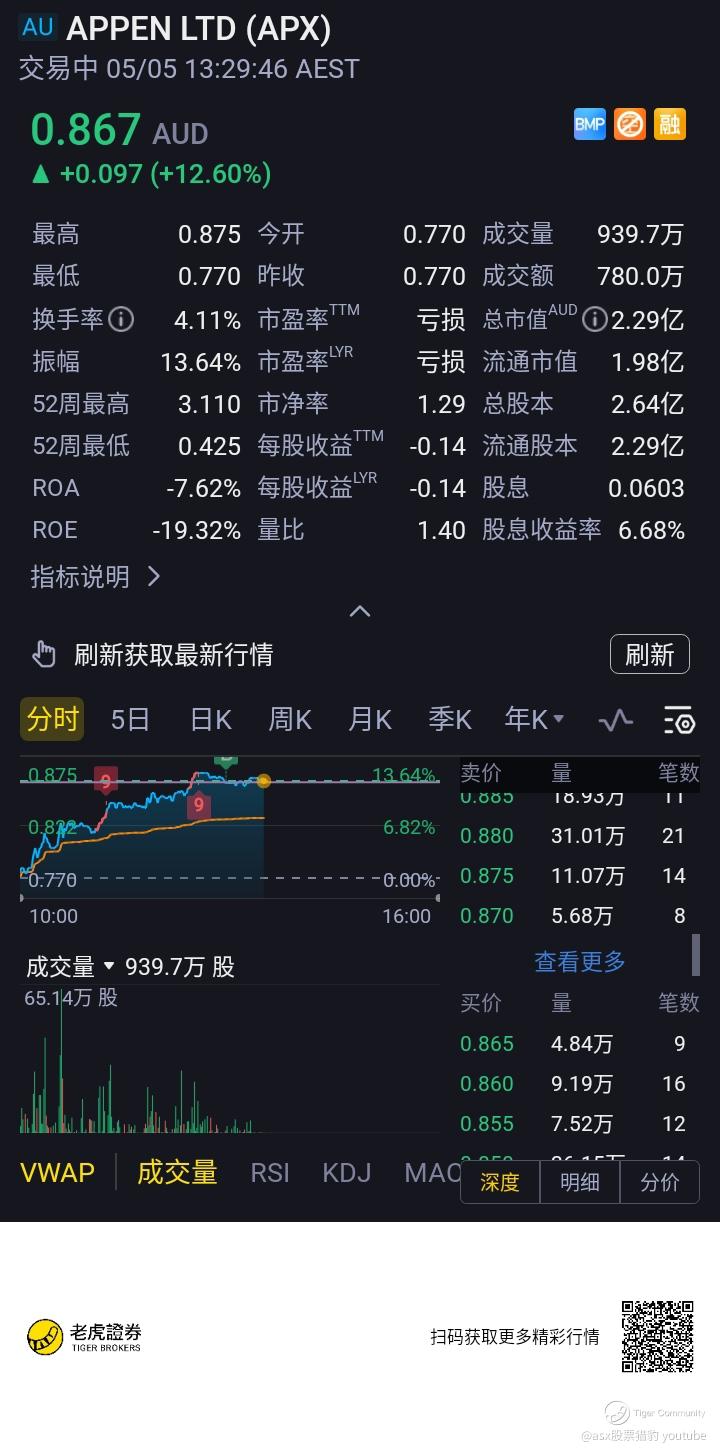Switch to the 明细 tab
Image resolution: width=720 pixels, height=1452 pixels.
click(580, 1182)
